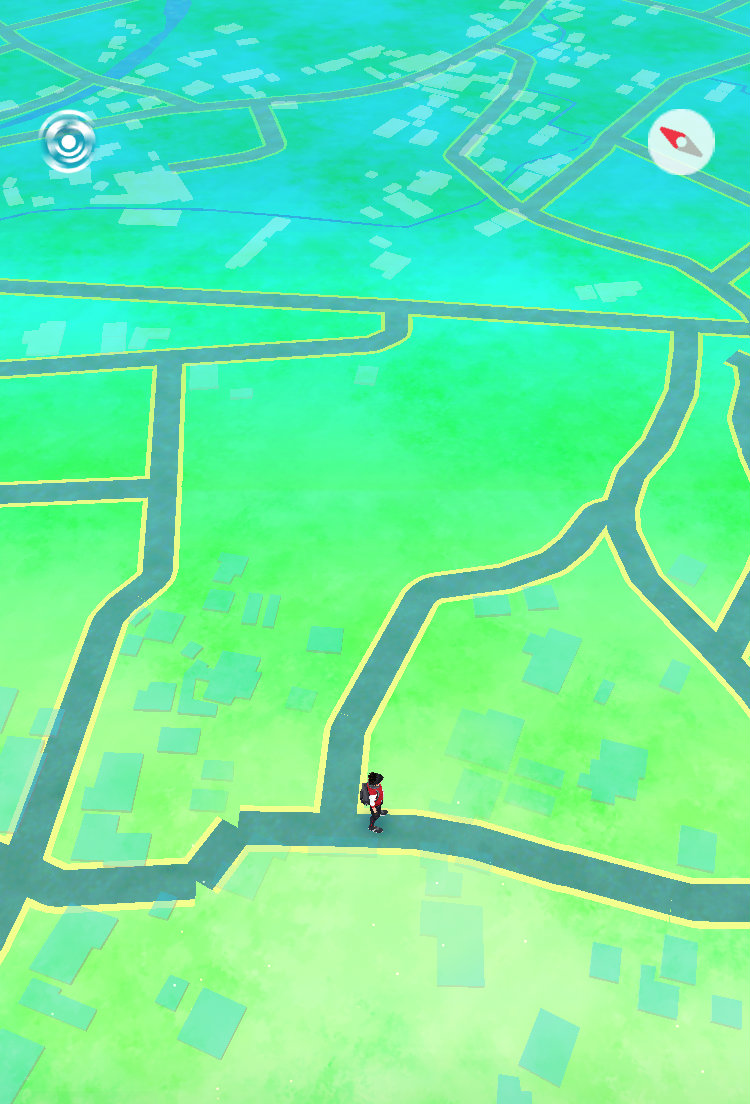Tap the compass to toggle map orientation
This screenshot has width=750, height=1104.
coord(681,142)
